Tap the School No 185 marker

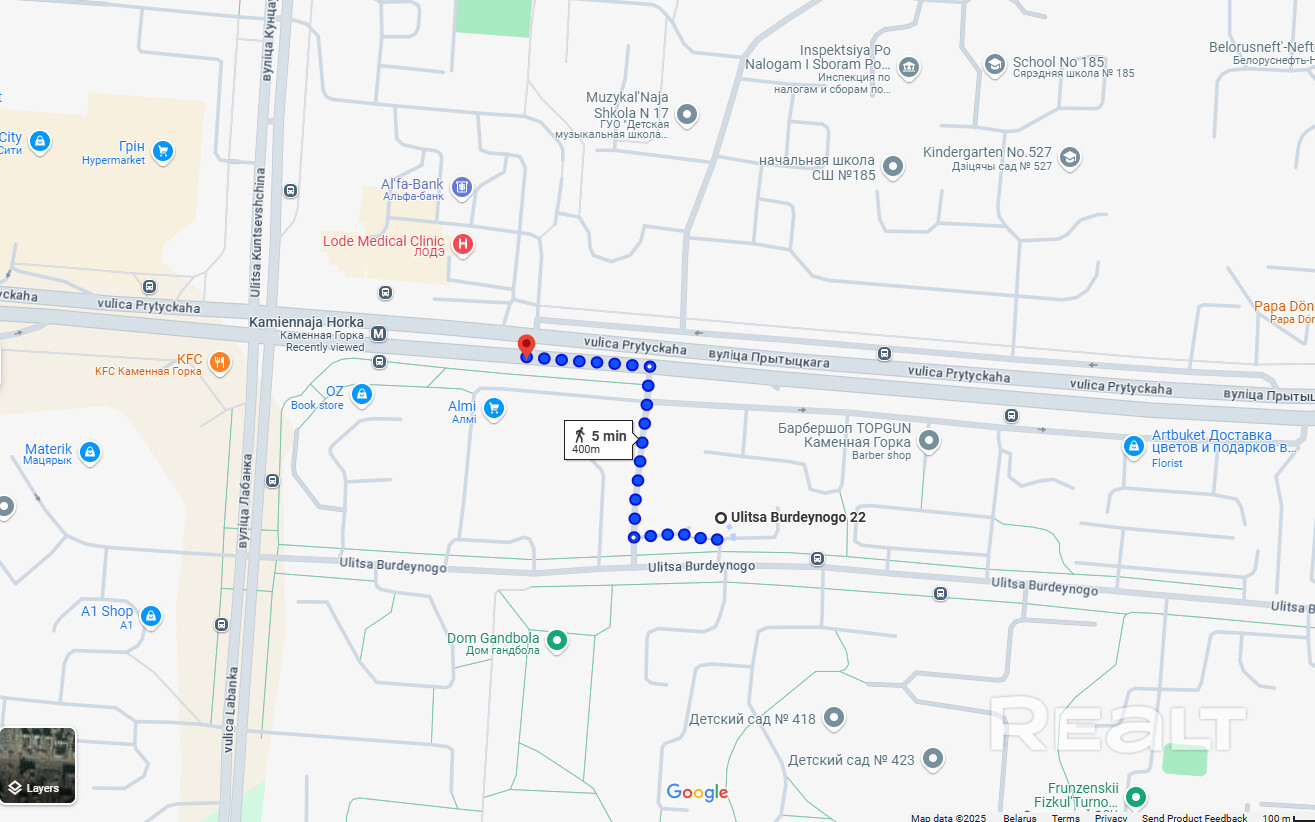[994, 66]
